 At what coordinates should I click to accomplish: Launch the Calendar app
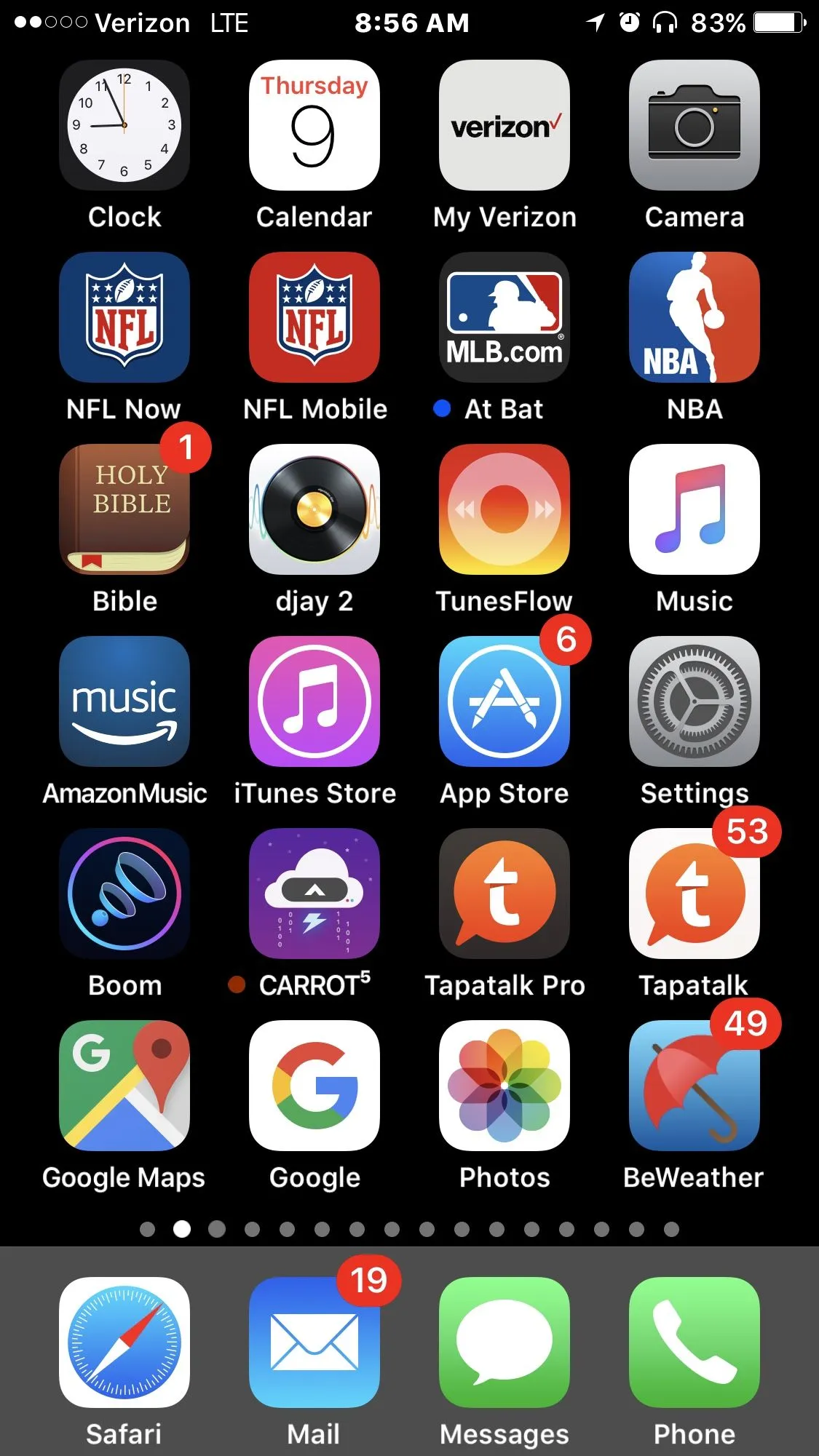tap(314, 125)
